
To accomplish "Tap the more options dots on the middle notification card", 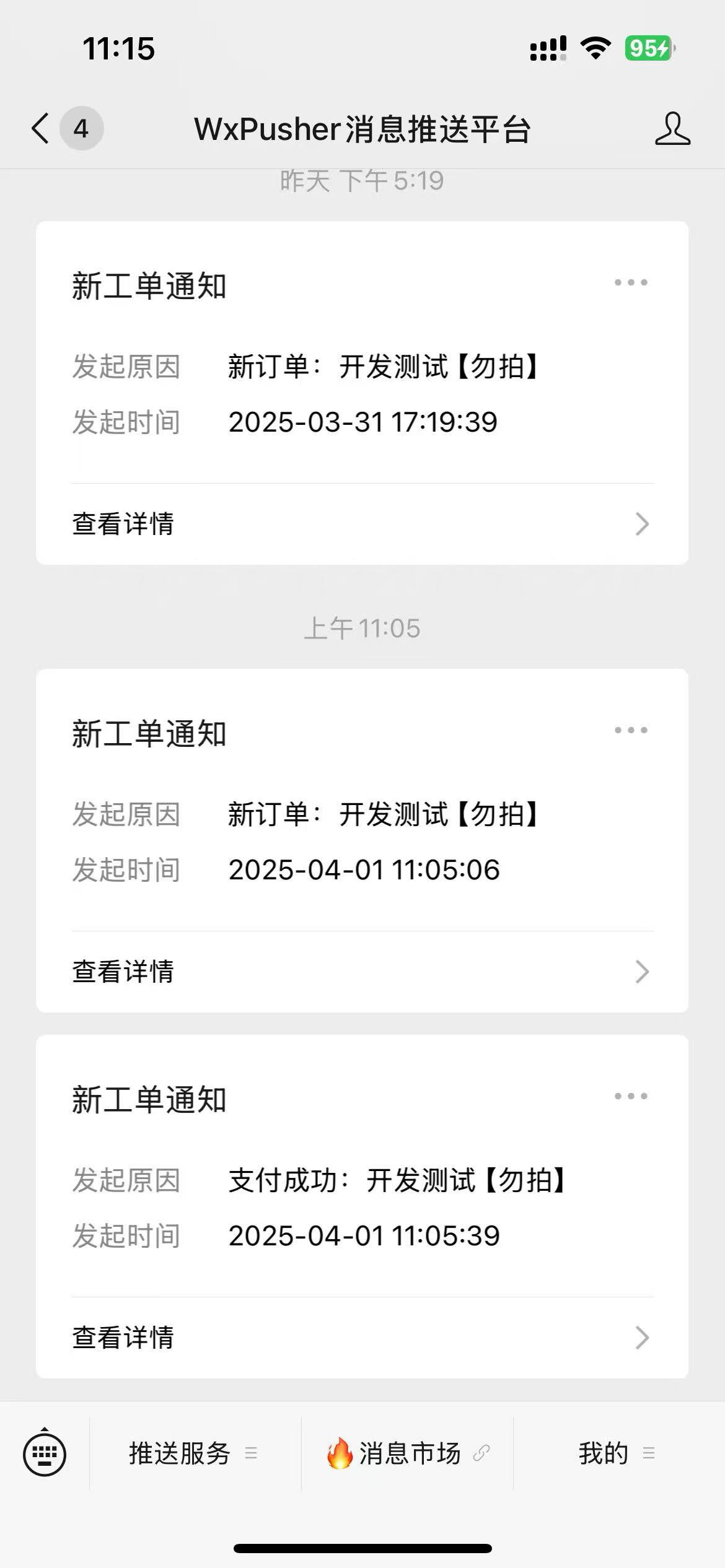I will click(x=630, y=730).
